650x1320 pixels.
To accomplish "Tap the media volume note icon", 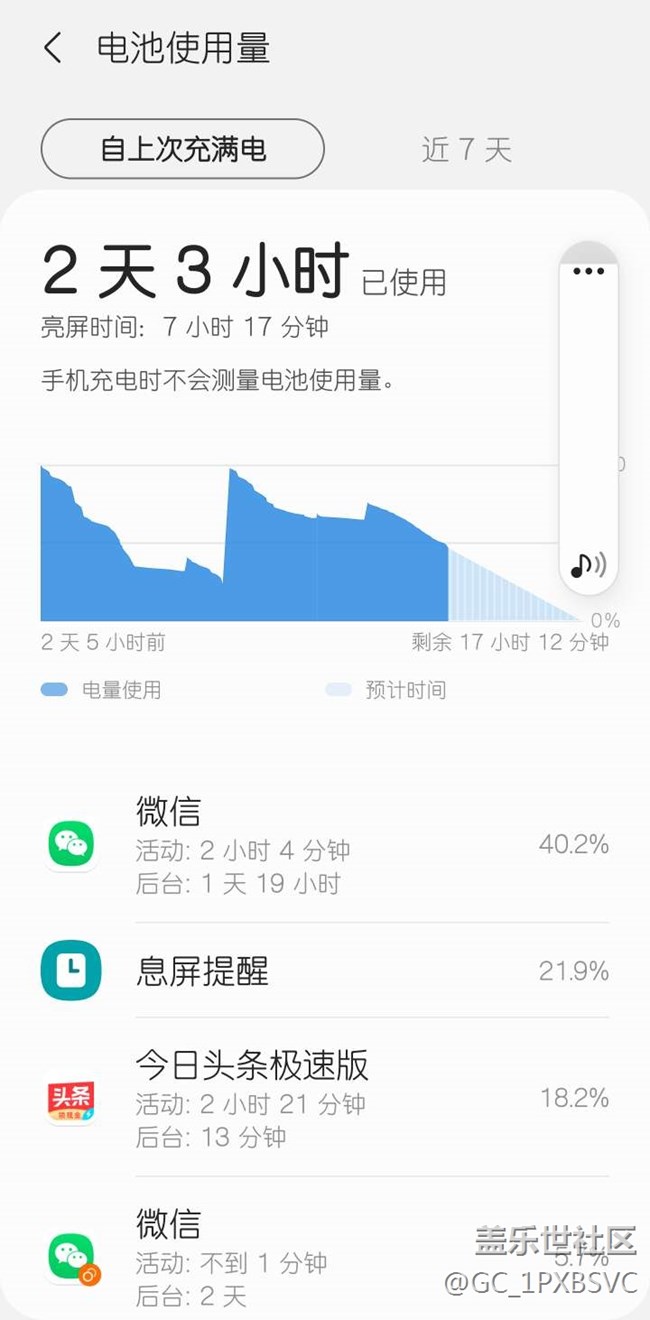I will (588, 565).
